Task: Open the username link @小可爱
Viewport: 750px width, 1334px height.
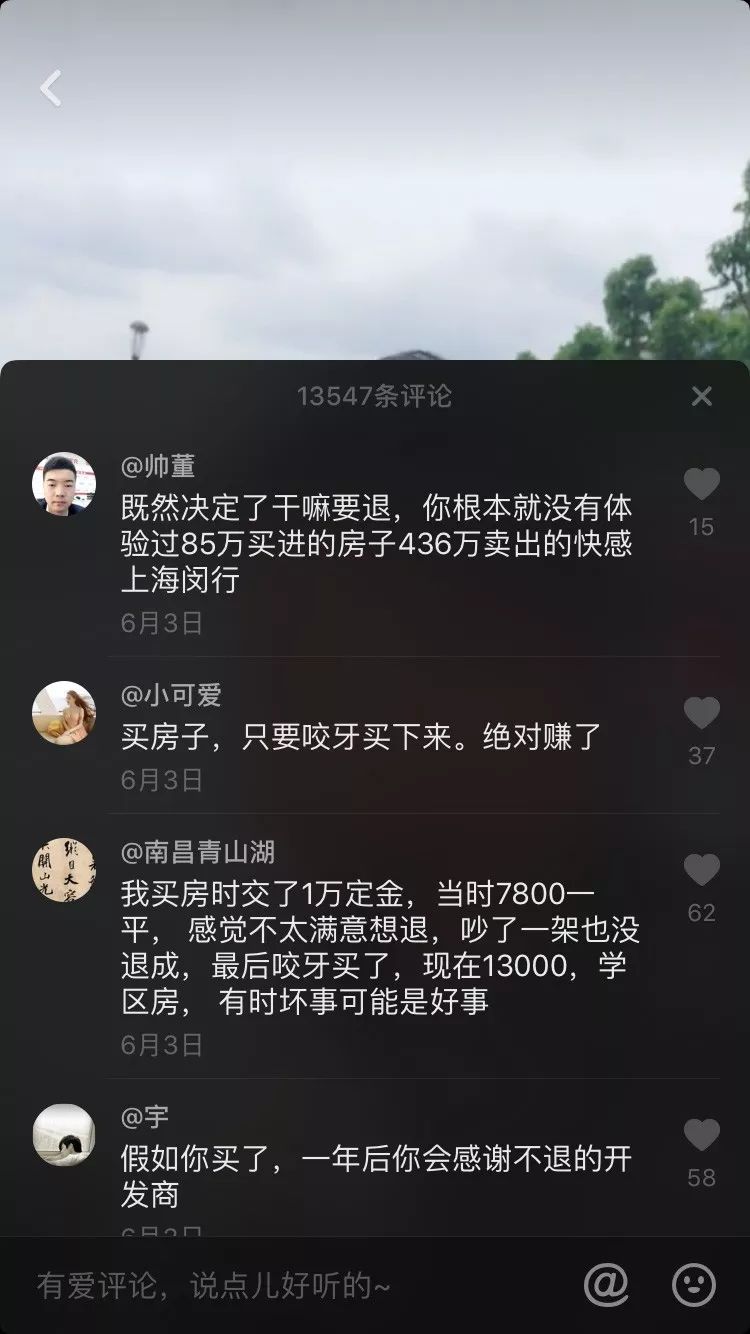Action: coord(171,695)
